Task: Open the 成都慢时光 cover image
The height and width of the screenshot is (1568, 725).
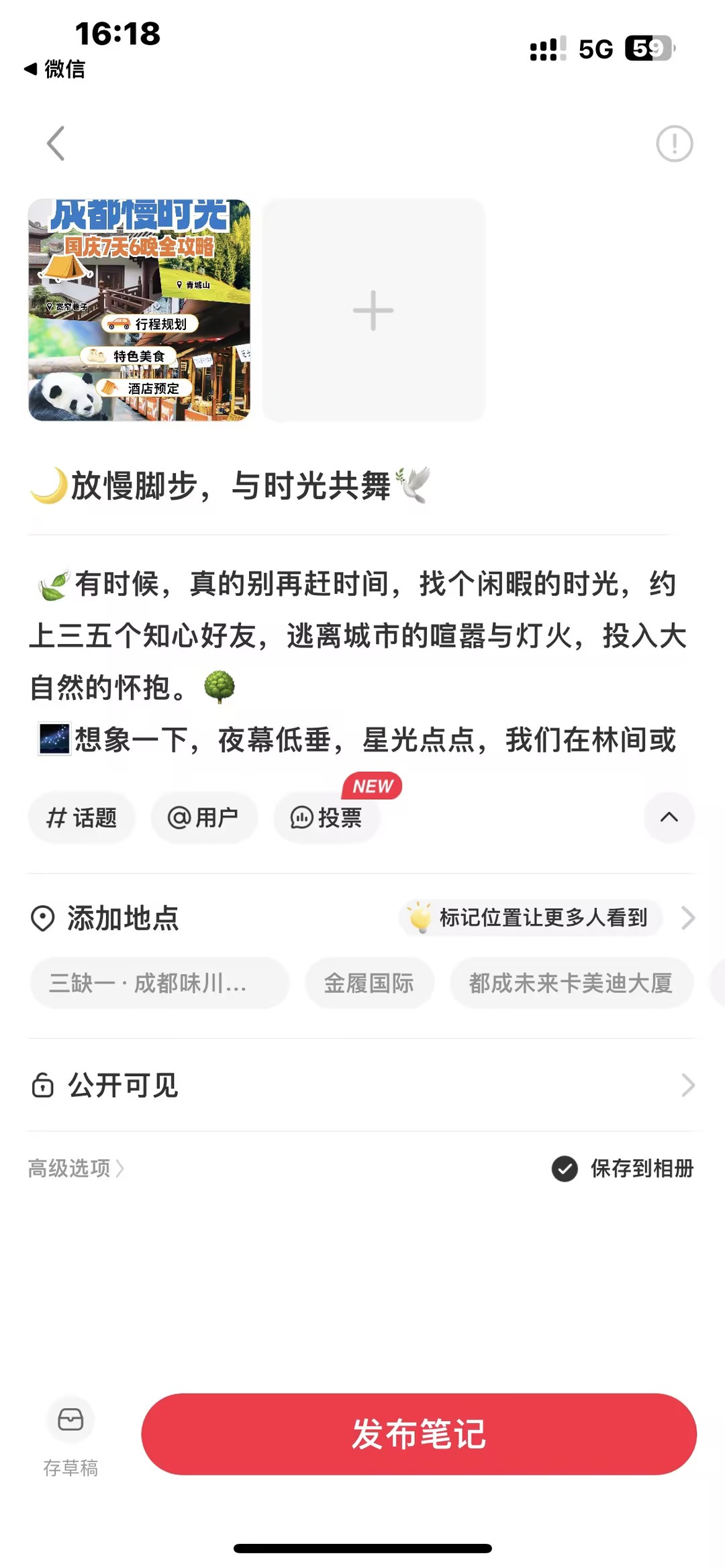Action: 139,310
